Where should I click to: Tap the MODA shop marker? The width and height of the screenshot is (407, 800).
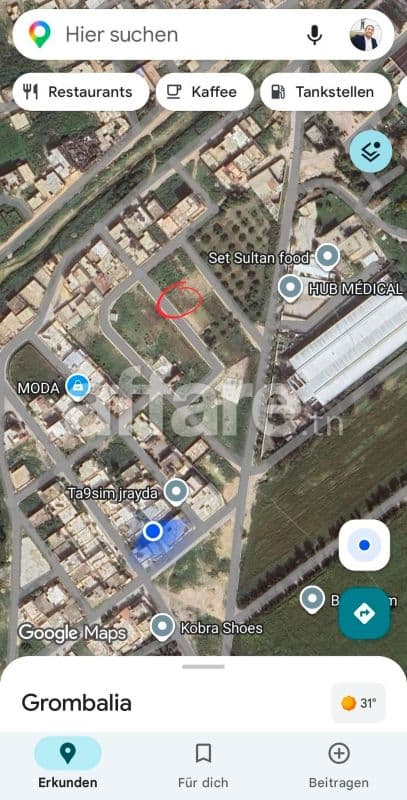tap(78, 387)
